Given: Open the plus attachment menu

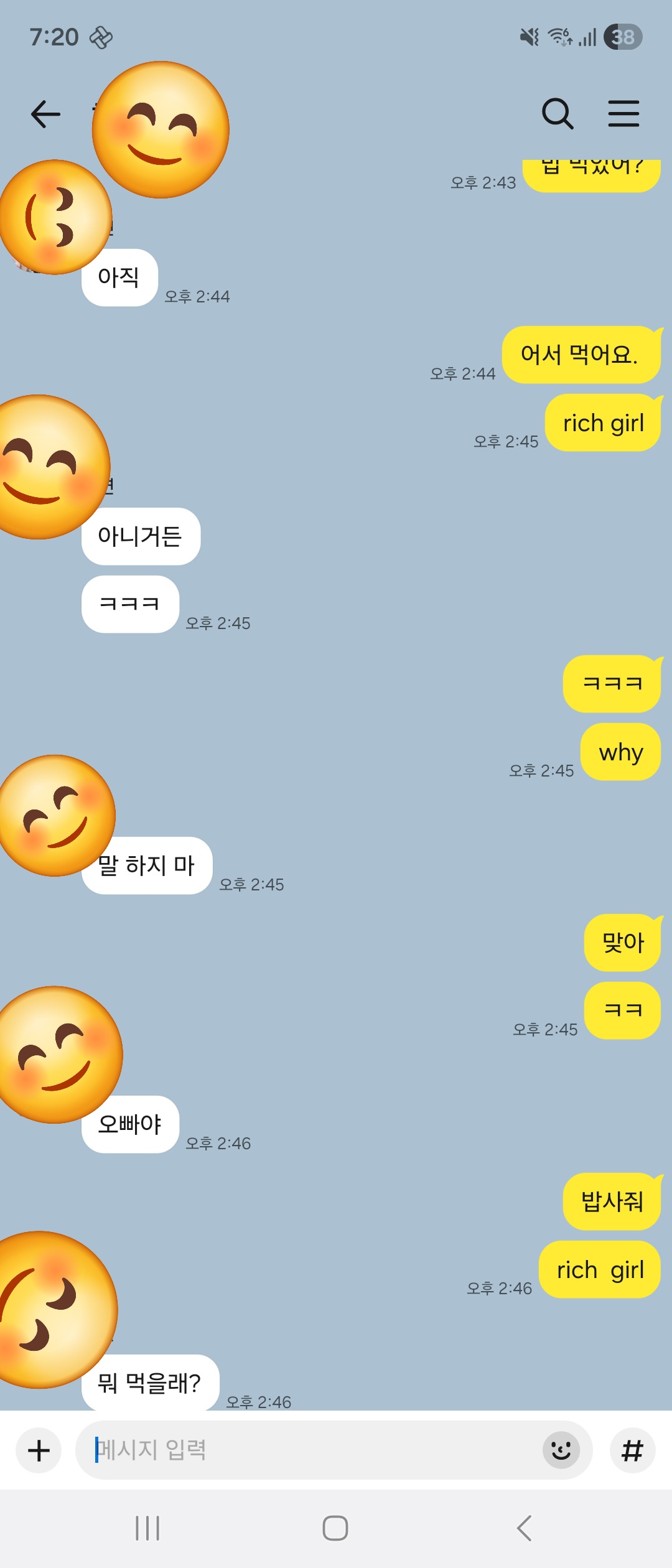Looking at the screenshot, I should coord(39,1450).
